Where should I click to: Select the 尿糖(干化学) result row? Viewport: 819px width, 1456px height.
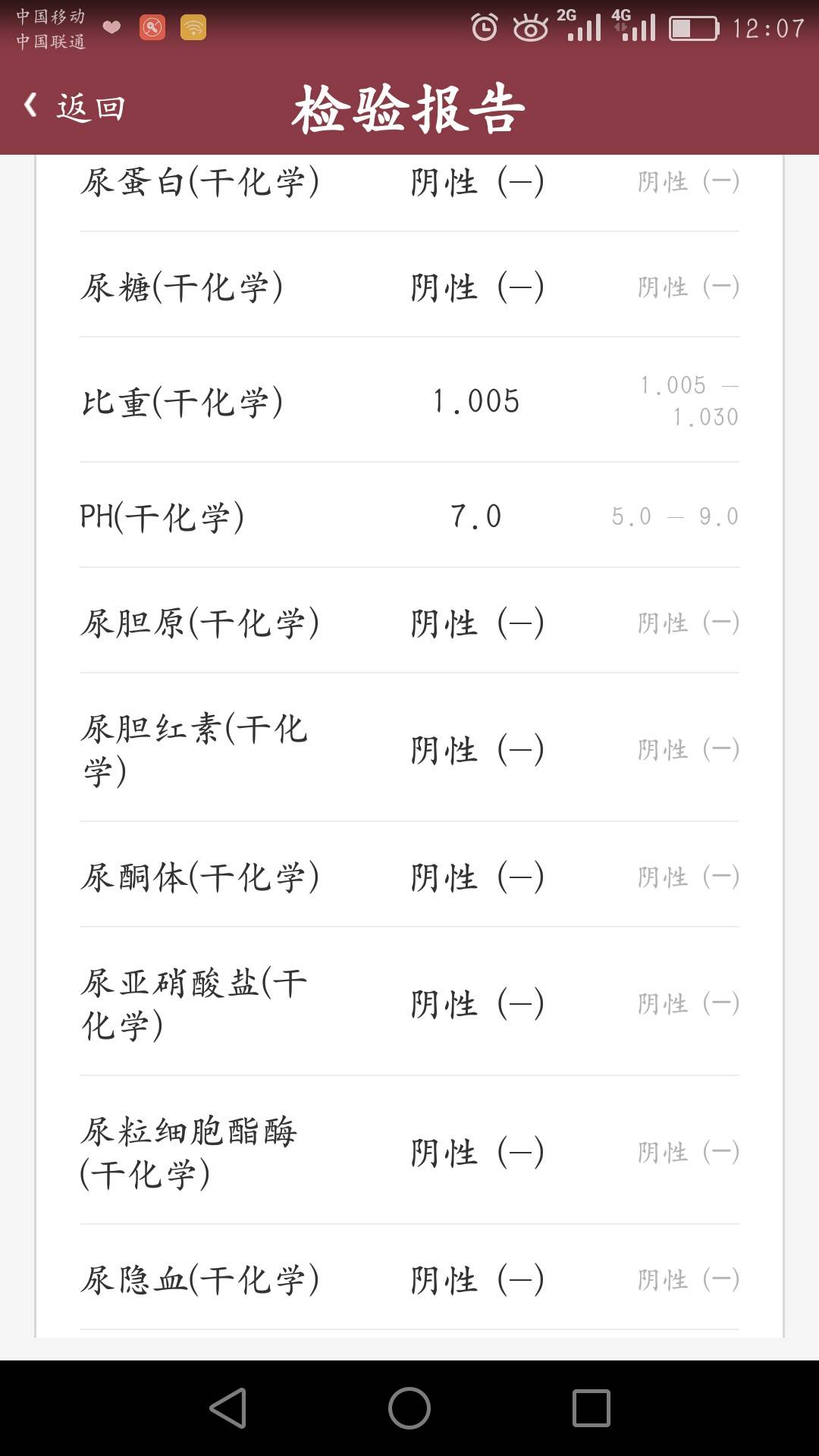pos(409,286)
